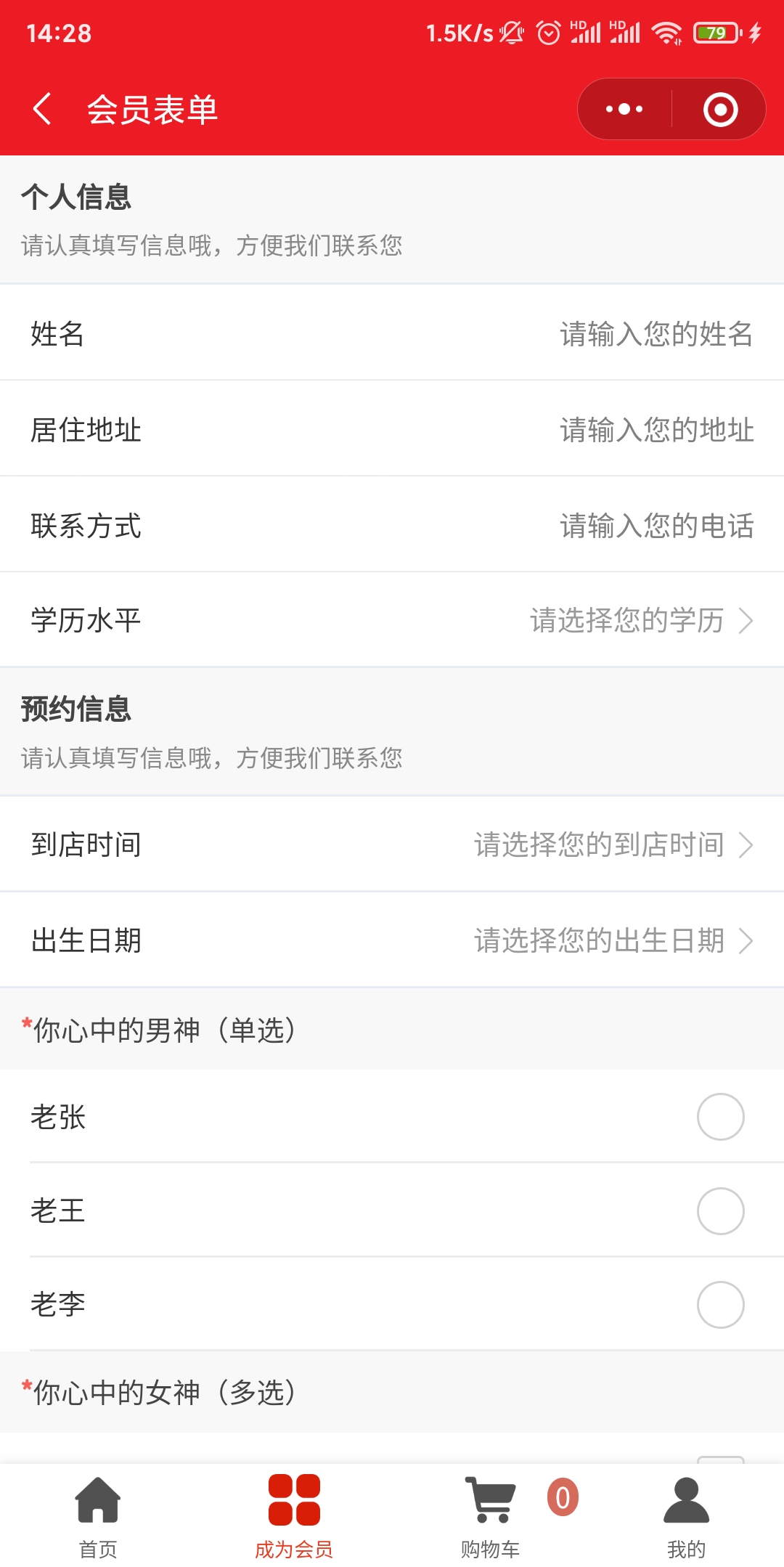
Task: Choose 老李 as your answer
Action: pos(720,1305)
